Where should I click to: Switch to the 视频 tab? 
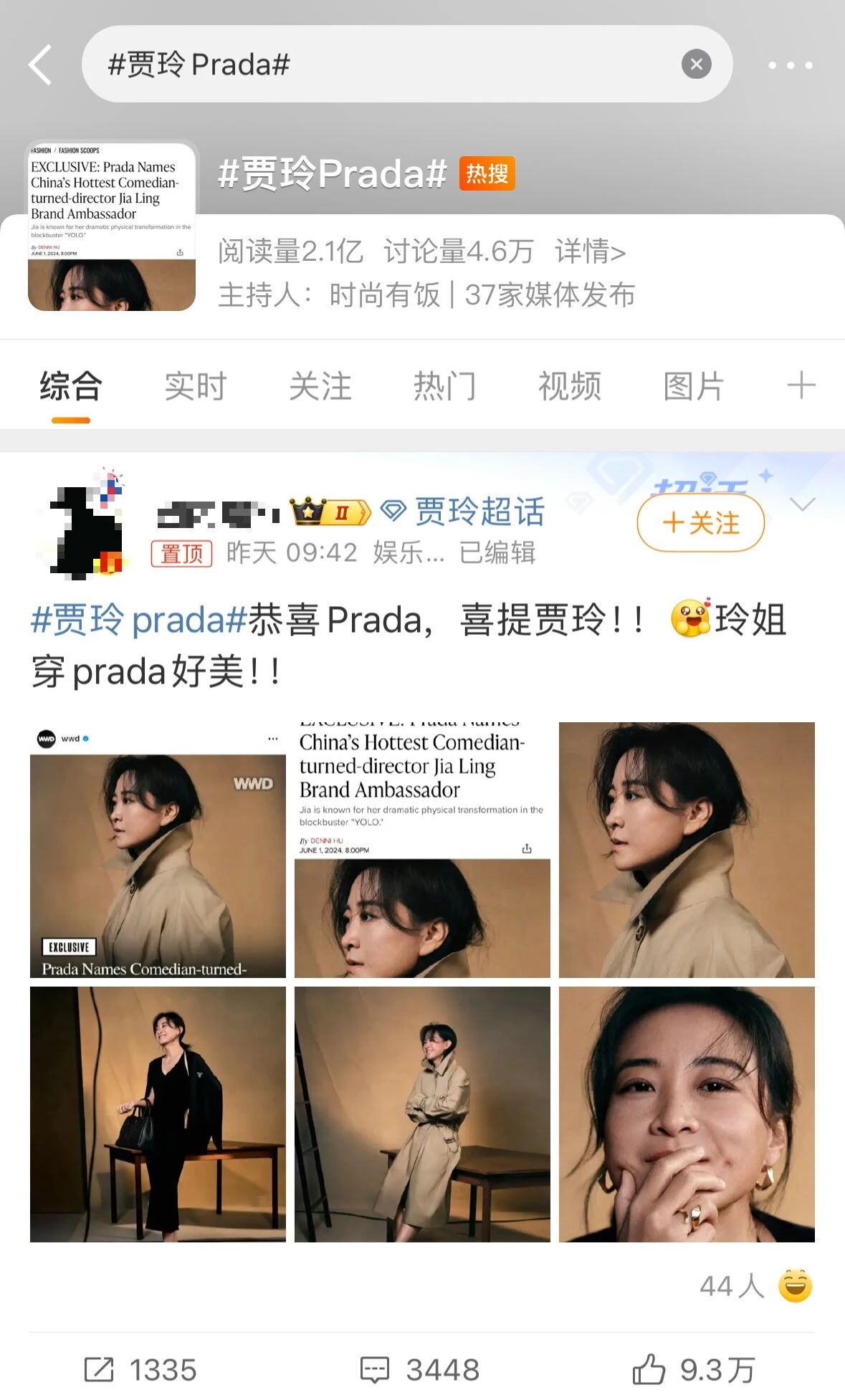pyautogui.click(x=569, y=387)
